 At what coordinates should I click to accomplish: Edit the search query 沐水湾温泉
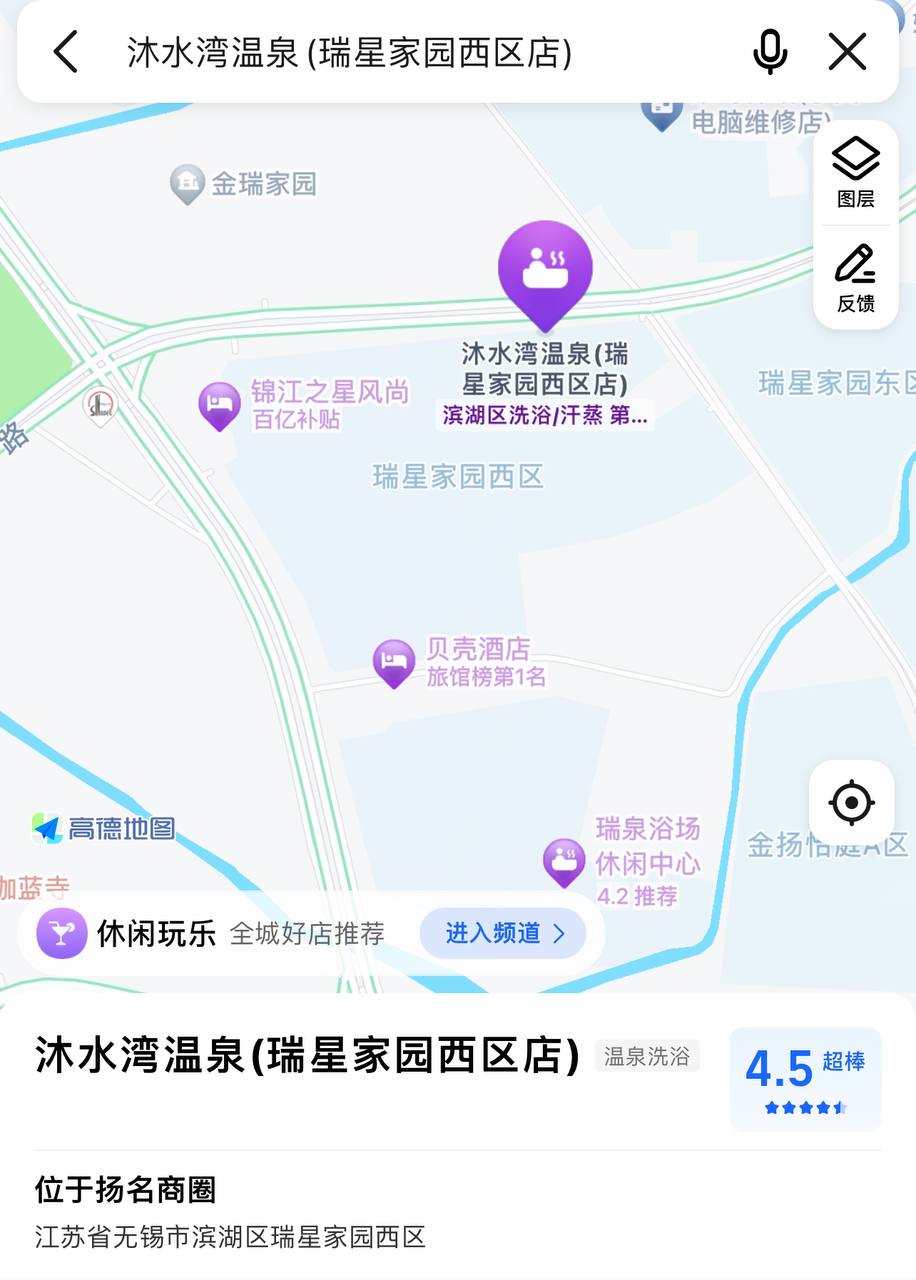(x=350, y=52)
